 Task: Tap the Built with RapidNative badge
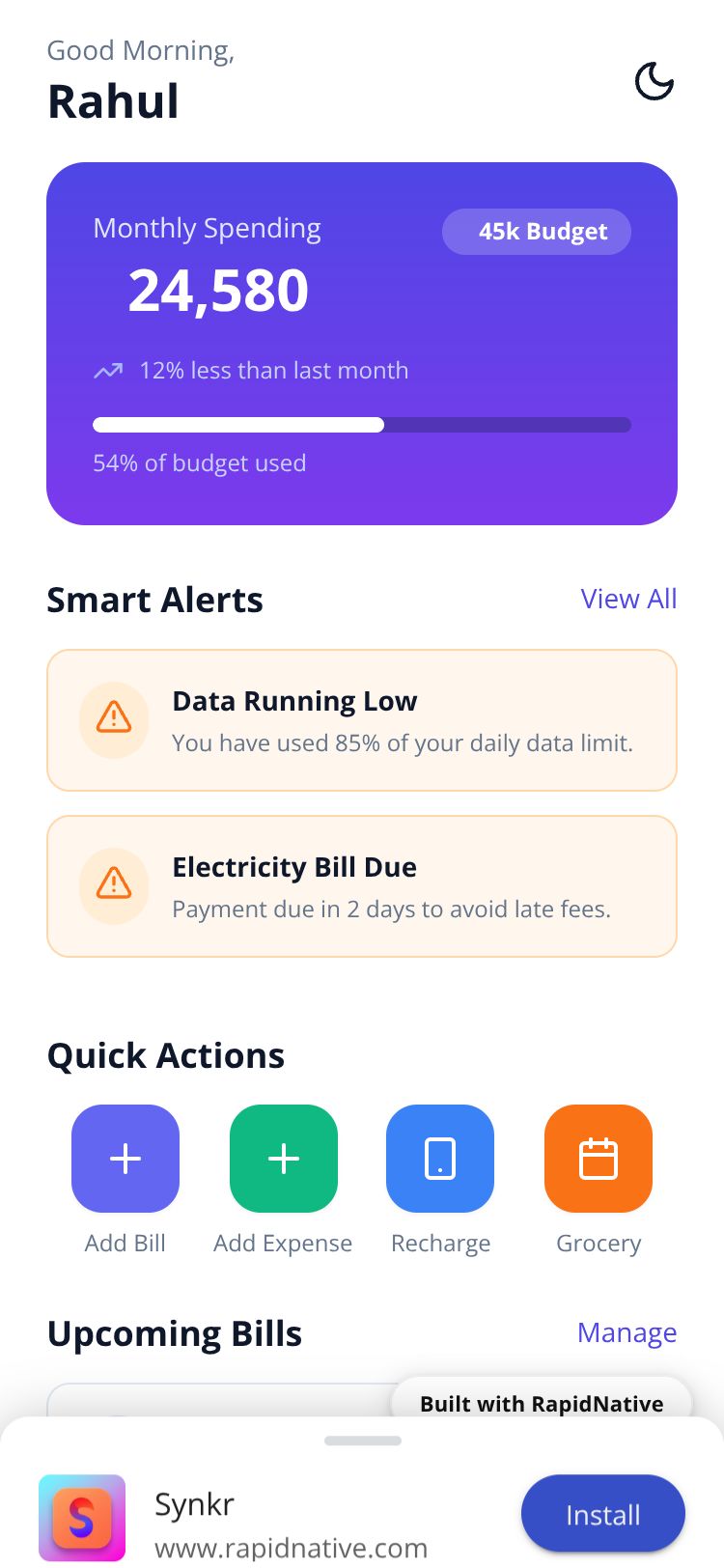tap(542, 1403)
